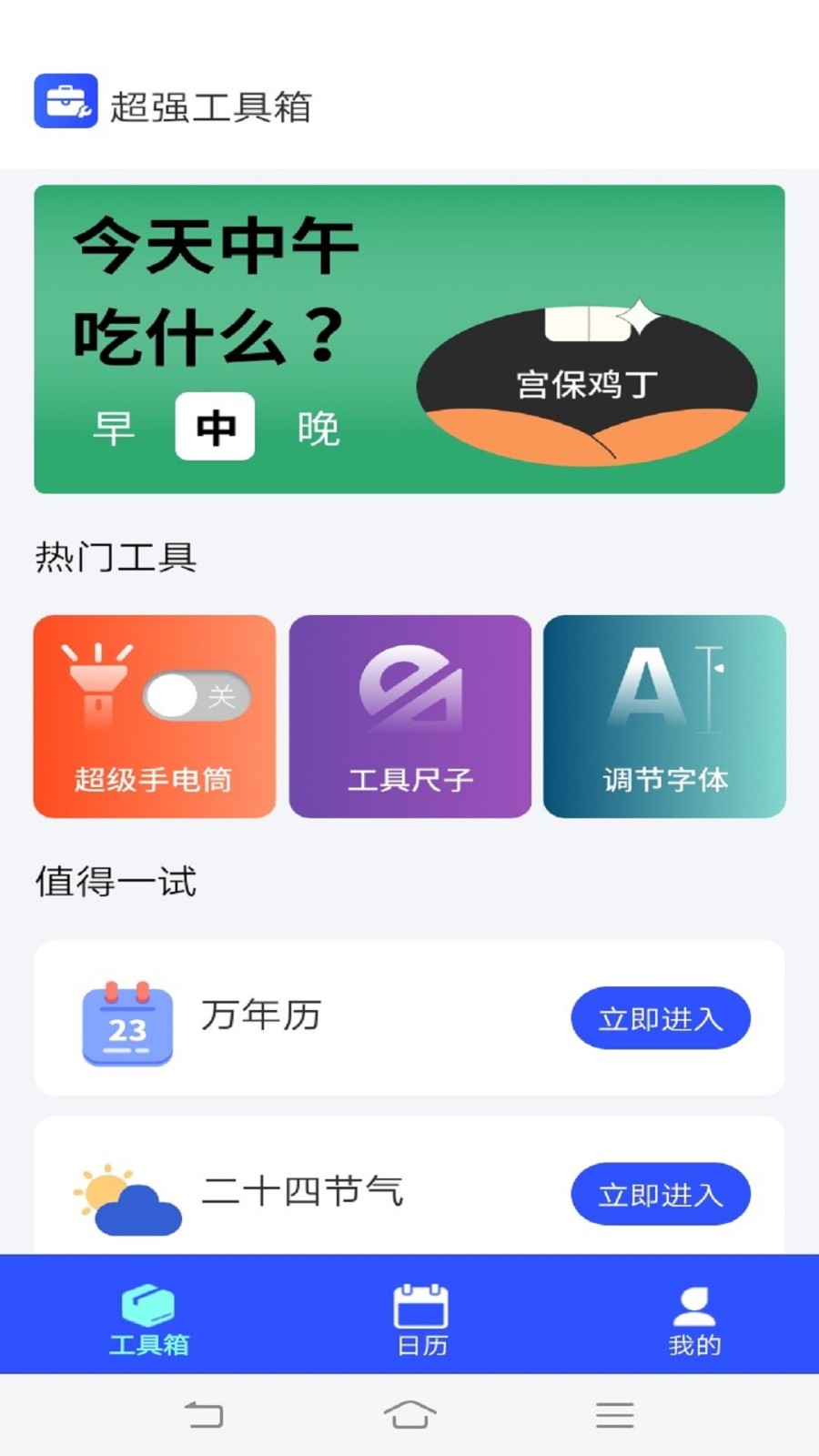Viewport: 819px width, 1456px height.
Task: Select 晚 for dinner suggestion
Action: [x=320, y=427]
